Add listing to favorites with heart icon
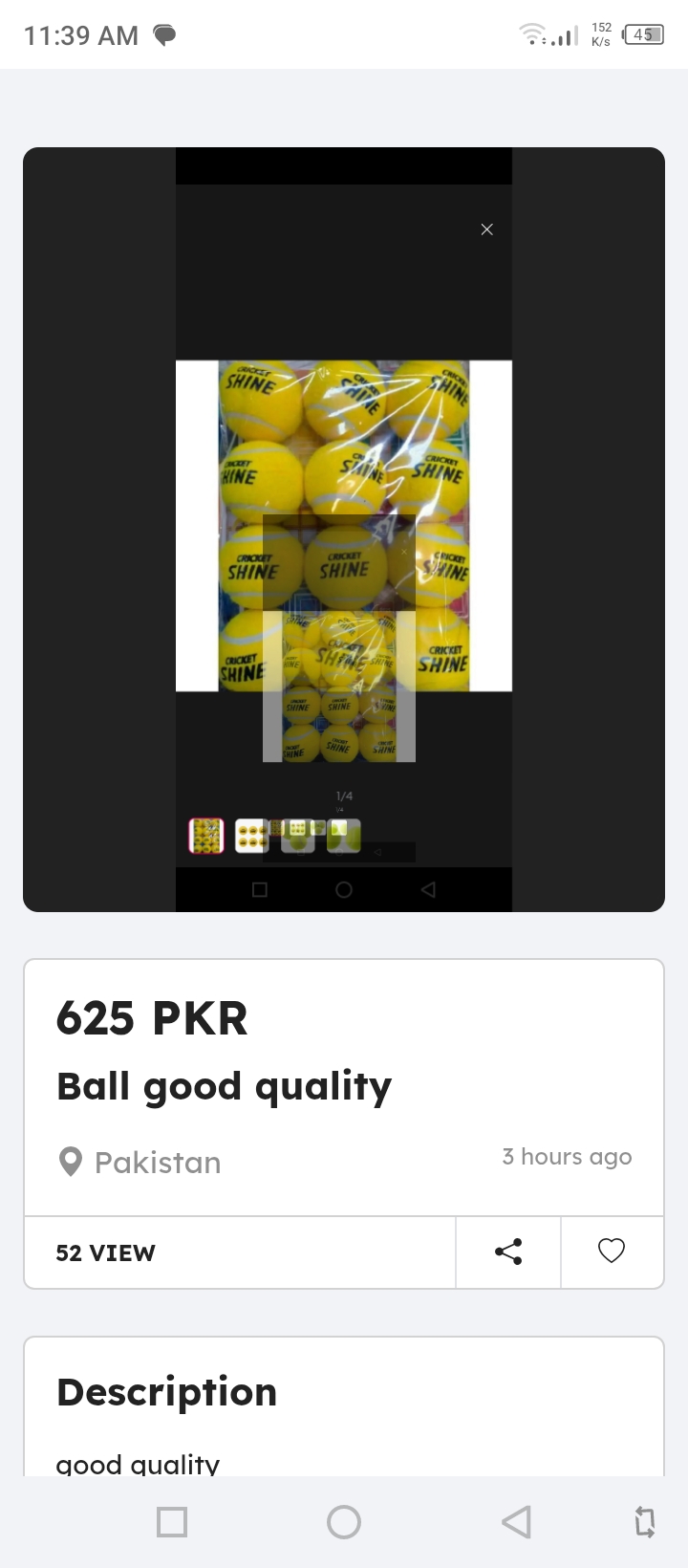The image size is (688, 1568). [612, 1251]
